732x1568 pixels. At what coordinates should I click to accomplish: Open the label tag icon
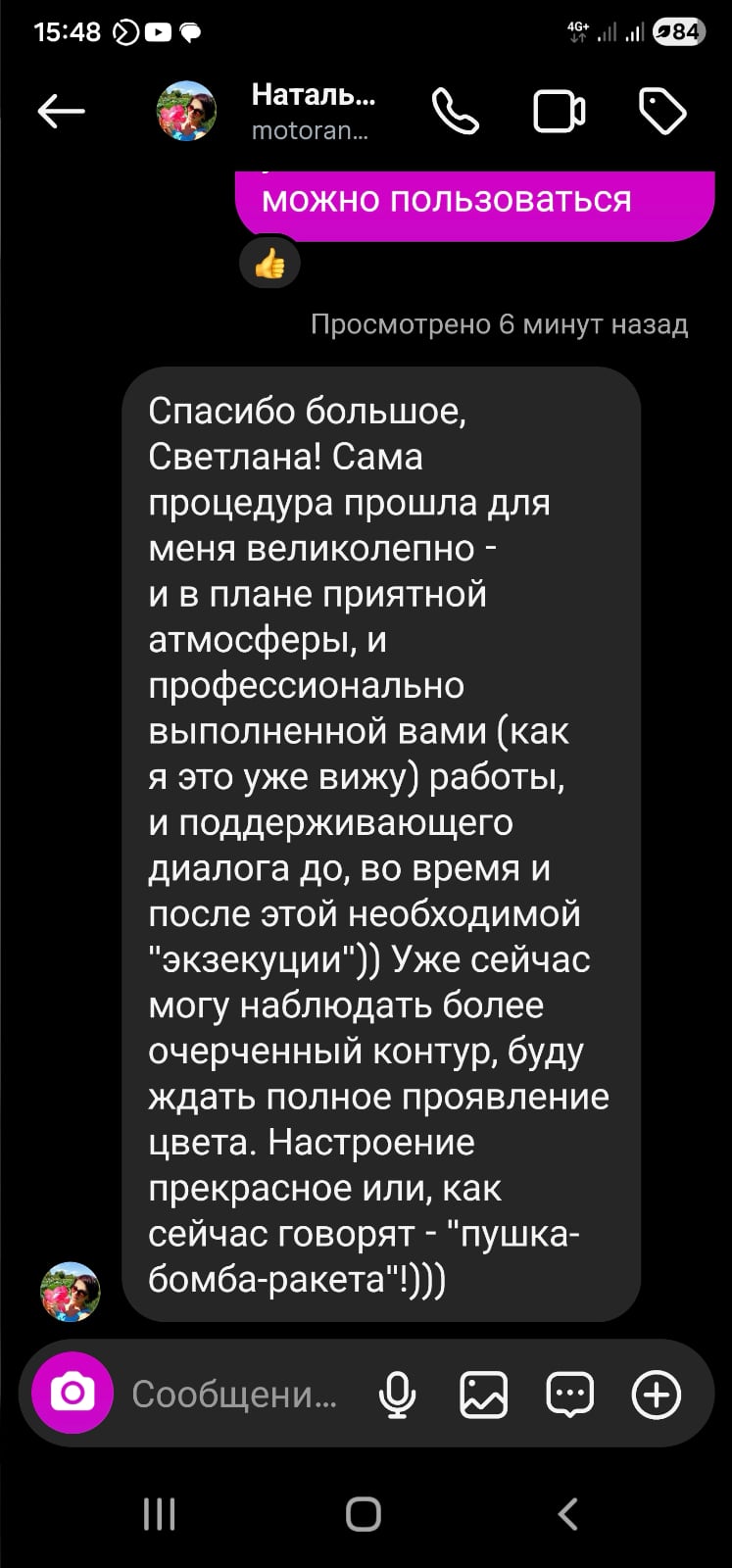point(662,112)
